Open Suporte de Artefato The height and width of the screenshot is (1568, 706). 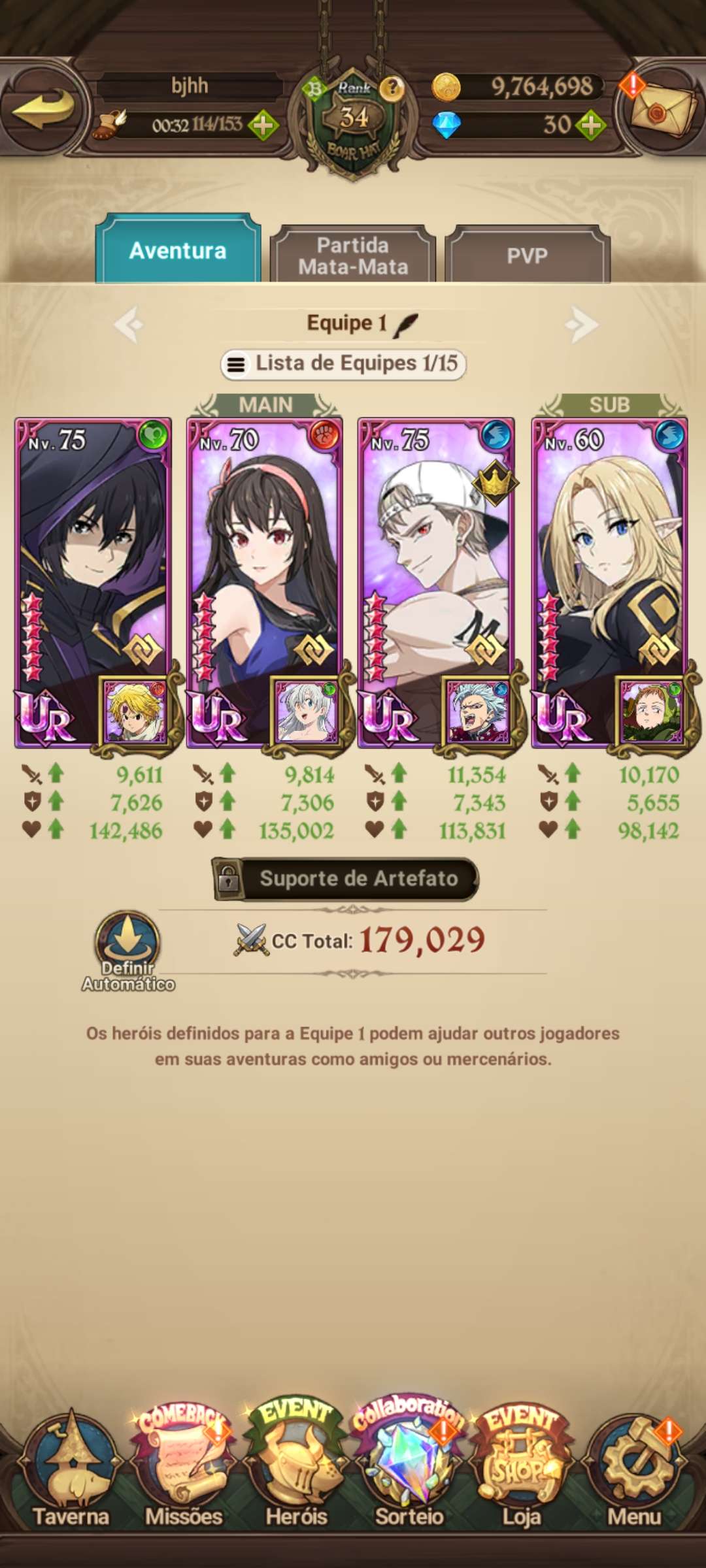[x=346, y=879]
